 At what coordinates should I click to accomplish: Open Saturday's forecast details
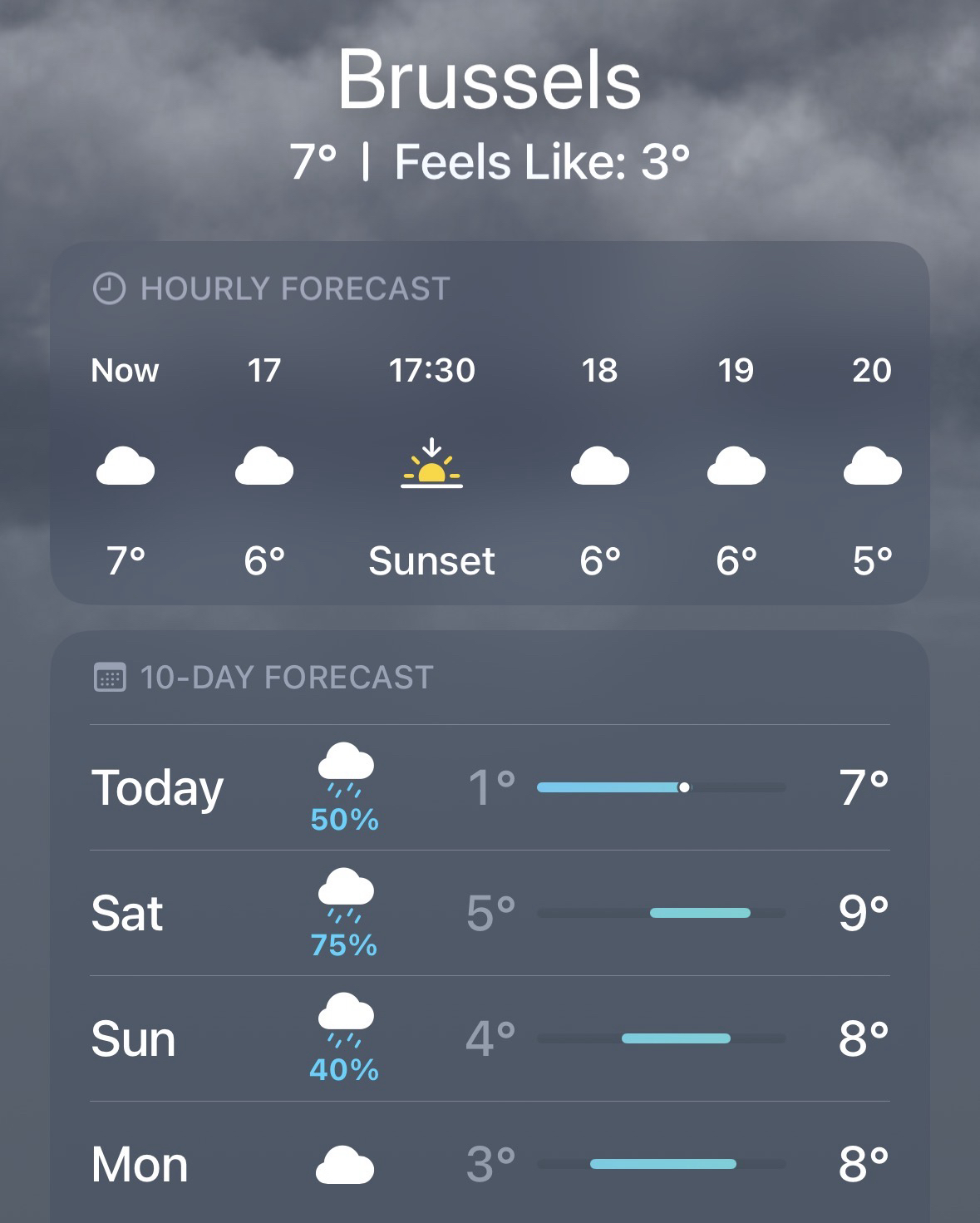pos(489,913)
